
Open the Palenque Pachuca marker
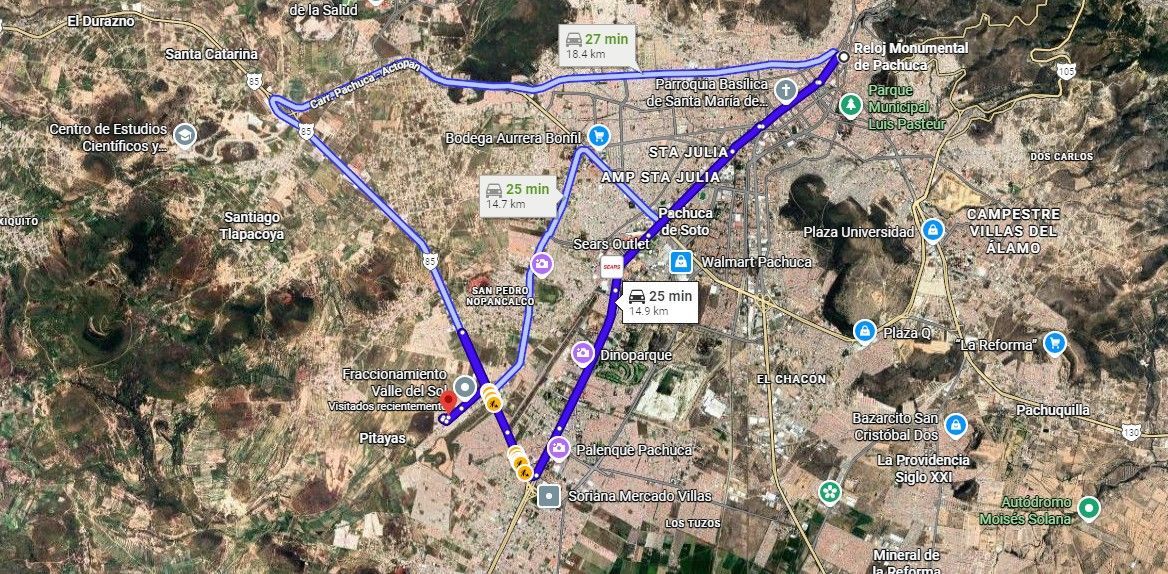pyautogui.click(x=558, y=448)
